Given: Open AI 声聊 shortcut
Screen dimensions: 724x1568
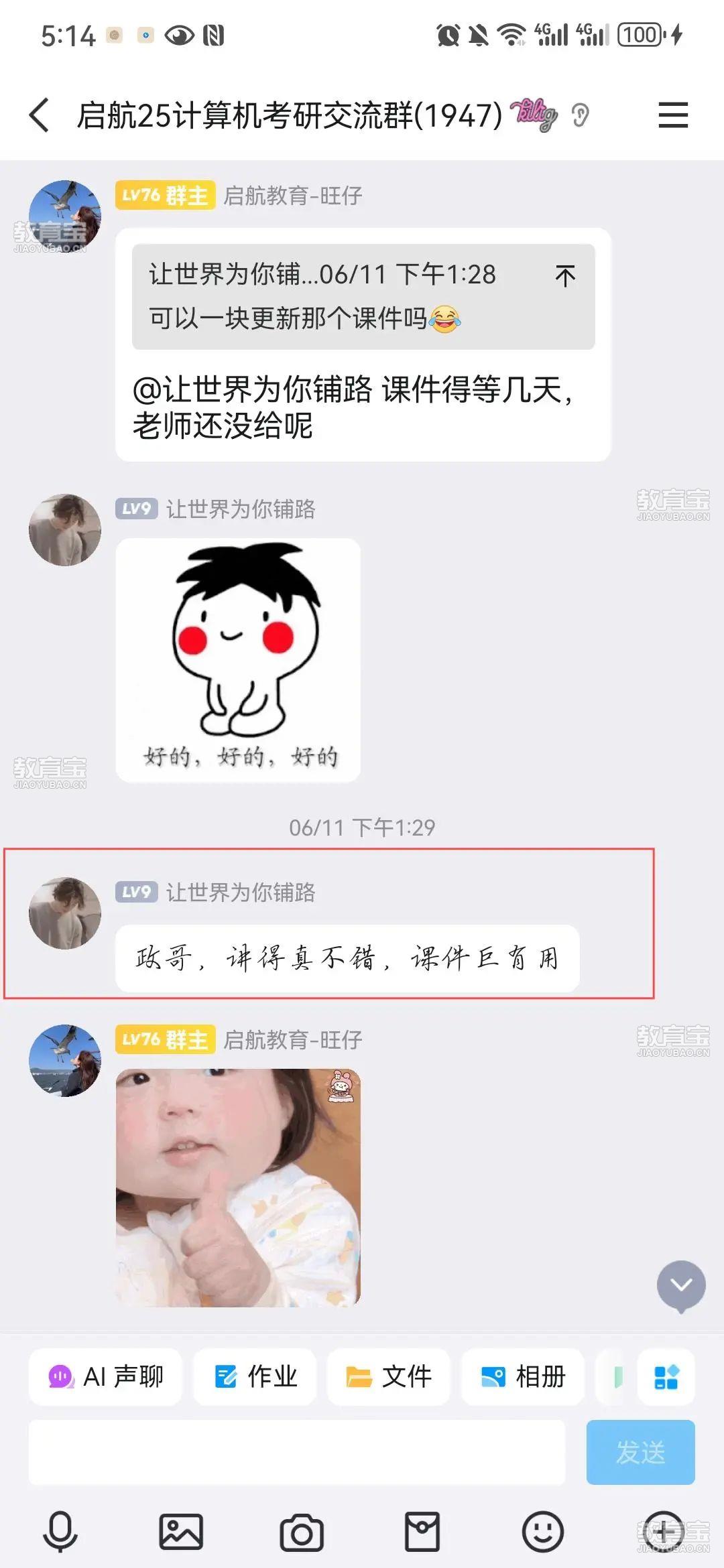Looking at the screenshot, I should 105,1377.
